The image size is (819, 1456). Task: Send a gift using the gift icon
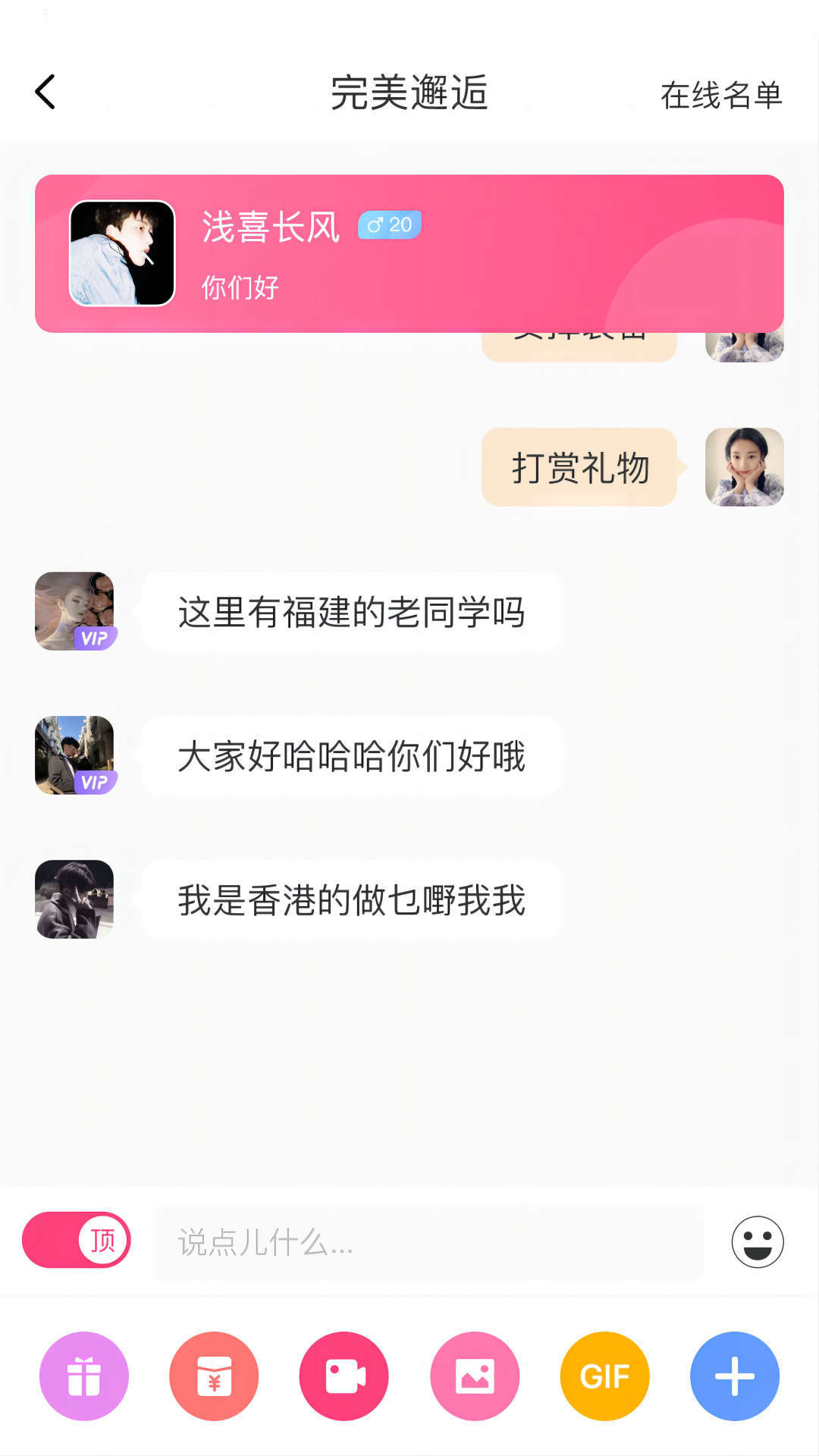[x=84, y=1376]
